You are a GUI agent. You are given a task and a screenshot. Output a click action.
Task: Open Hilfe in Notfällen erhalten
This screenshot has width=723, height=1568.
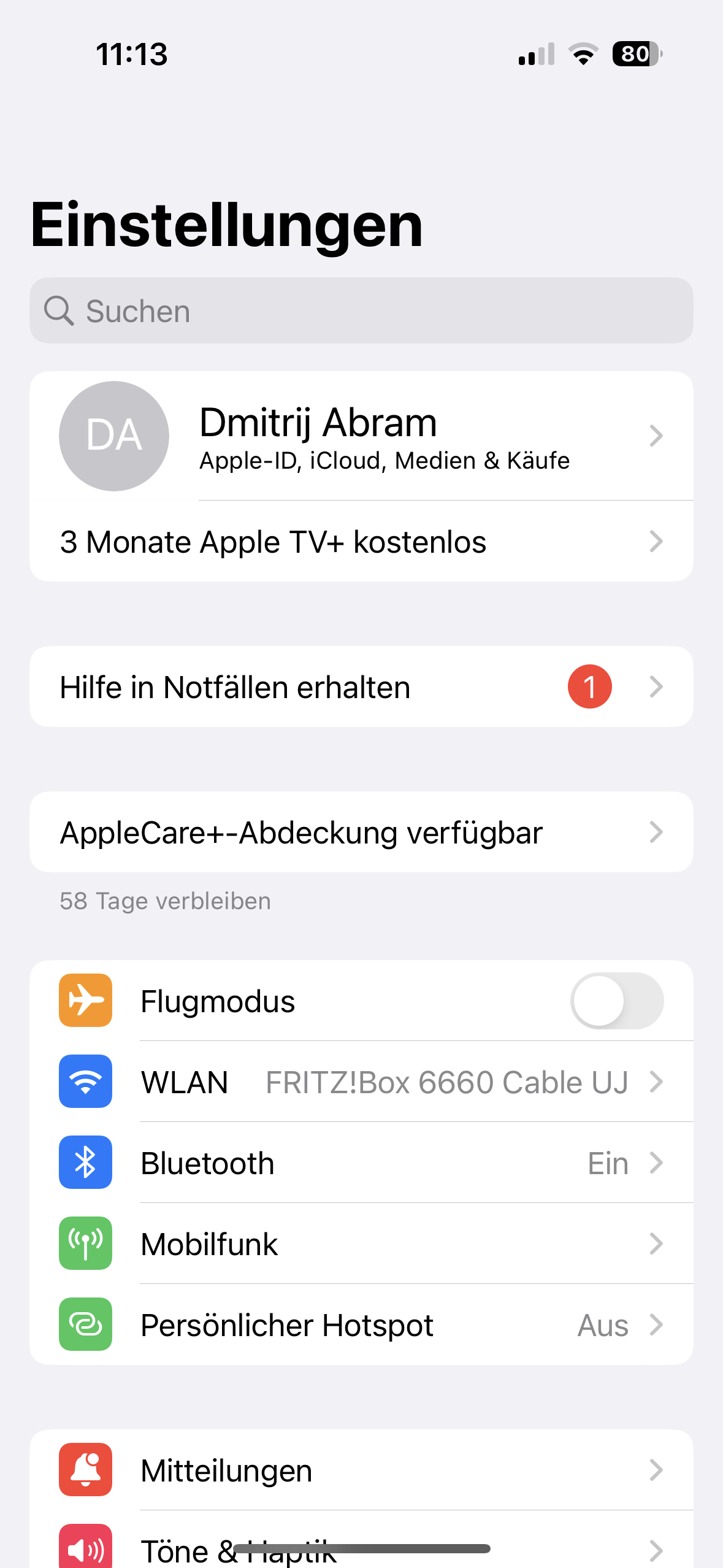pyautogui.click(x=361, y=687)
